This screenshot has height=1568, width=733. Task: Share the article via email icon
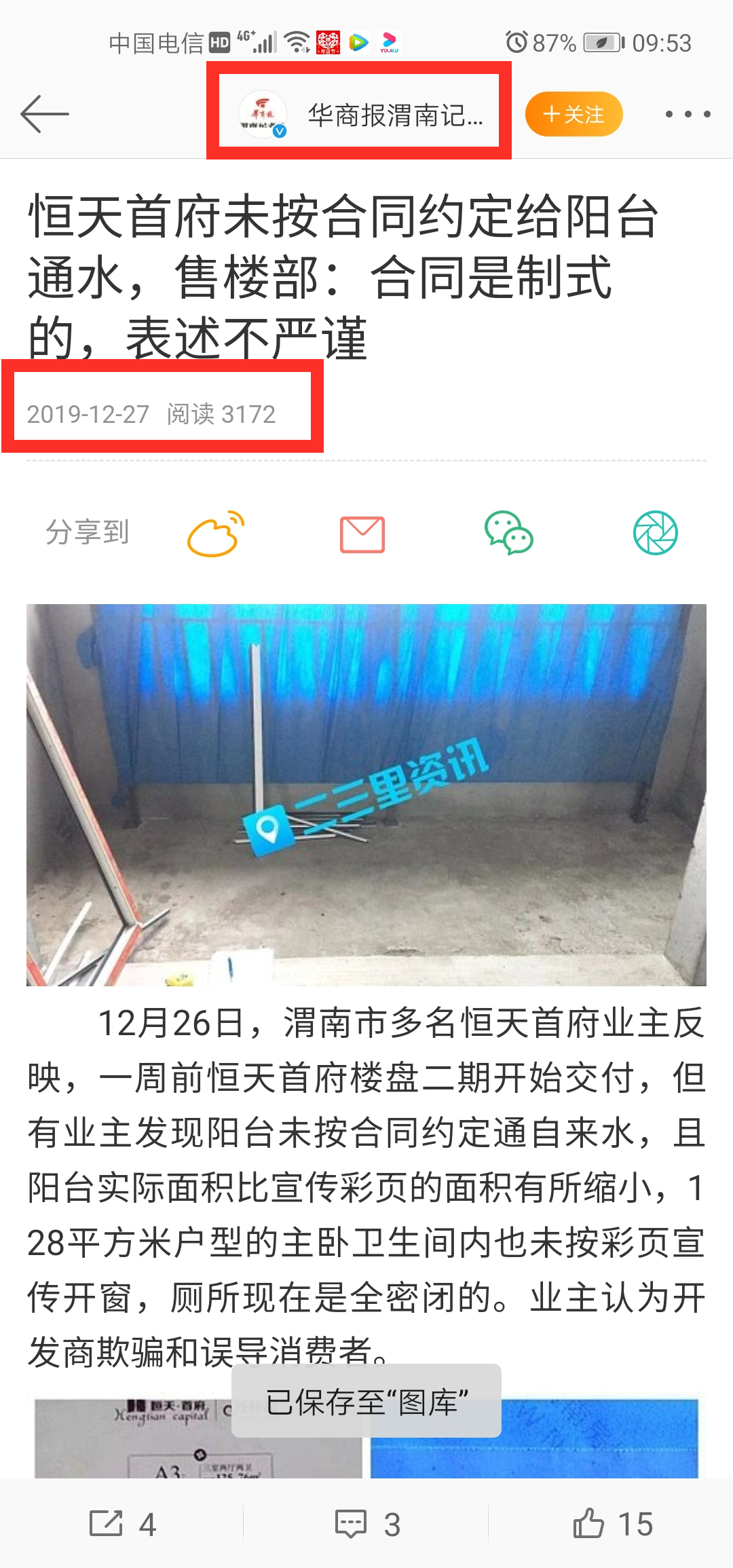point(362,534)
